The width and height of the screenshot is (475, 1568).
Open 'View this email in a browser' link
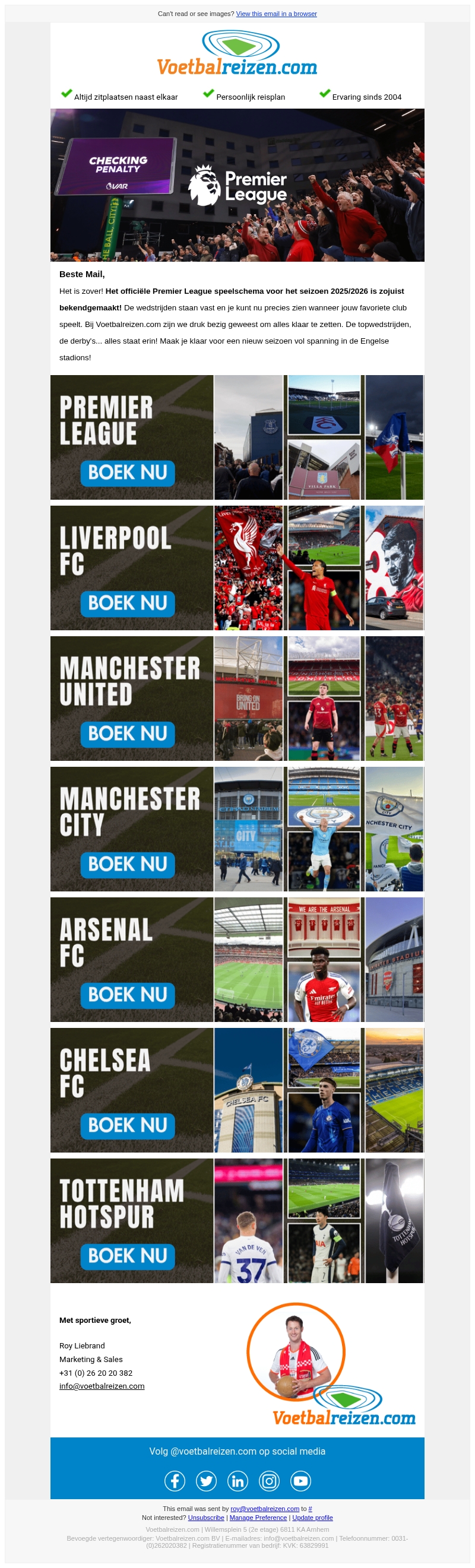tap(276, 14)
